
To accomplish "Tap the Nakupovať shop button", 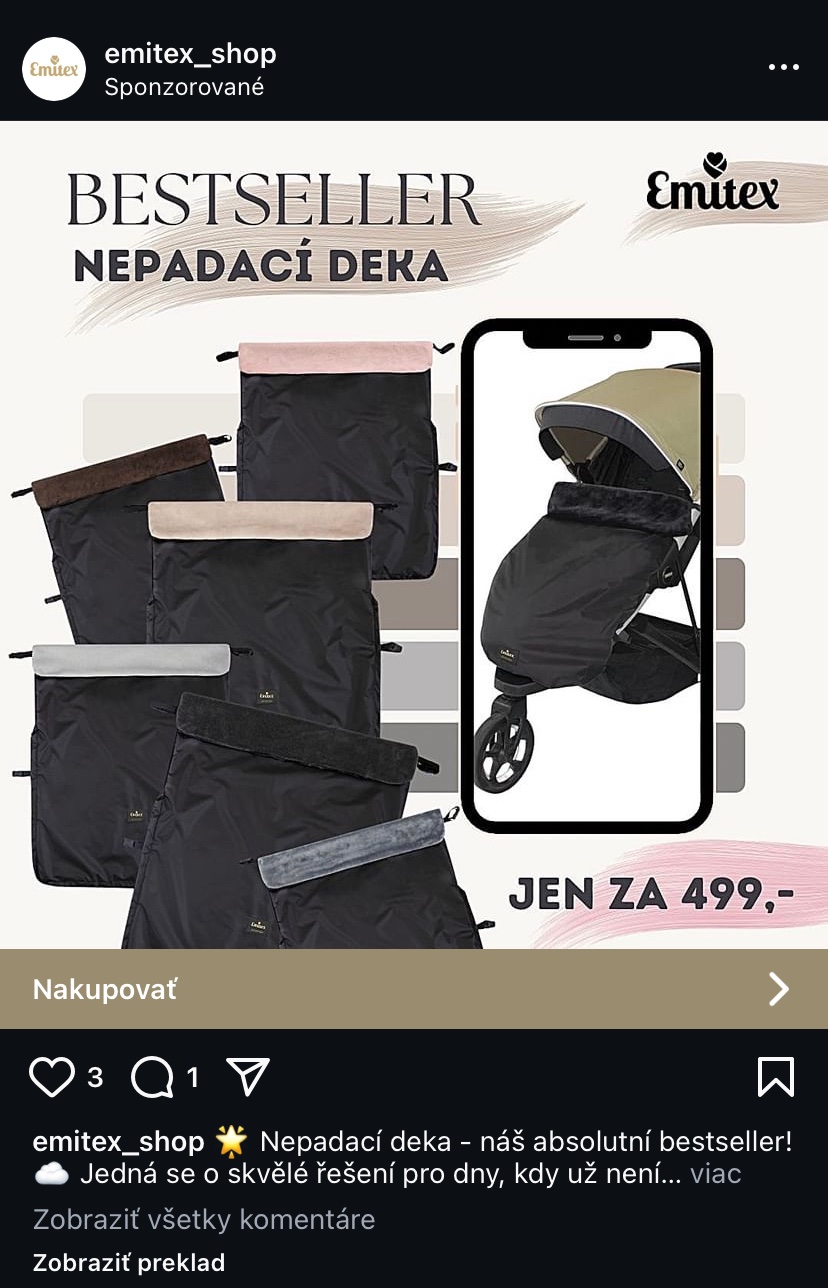I will [413, 989].
